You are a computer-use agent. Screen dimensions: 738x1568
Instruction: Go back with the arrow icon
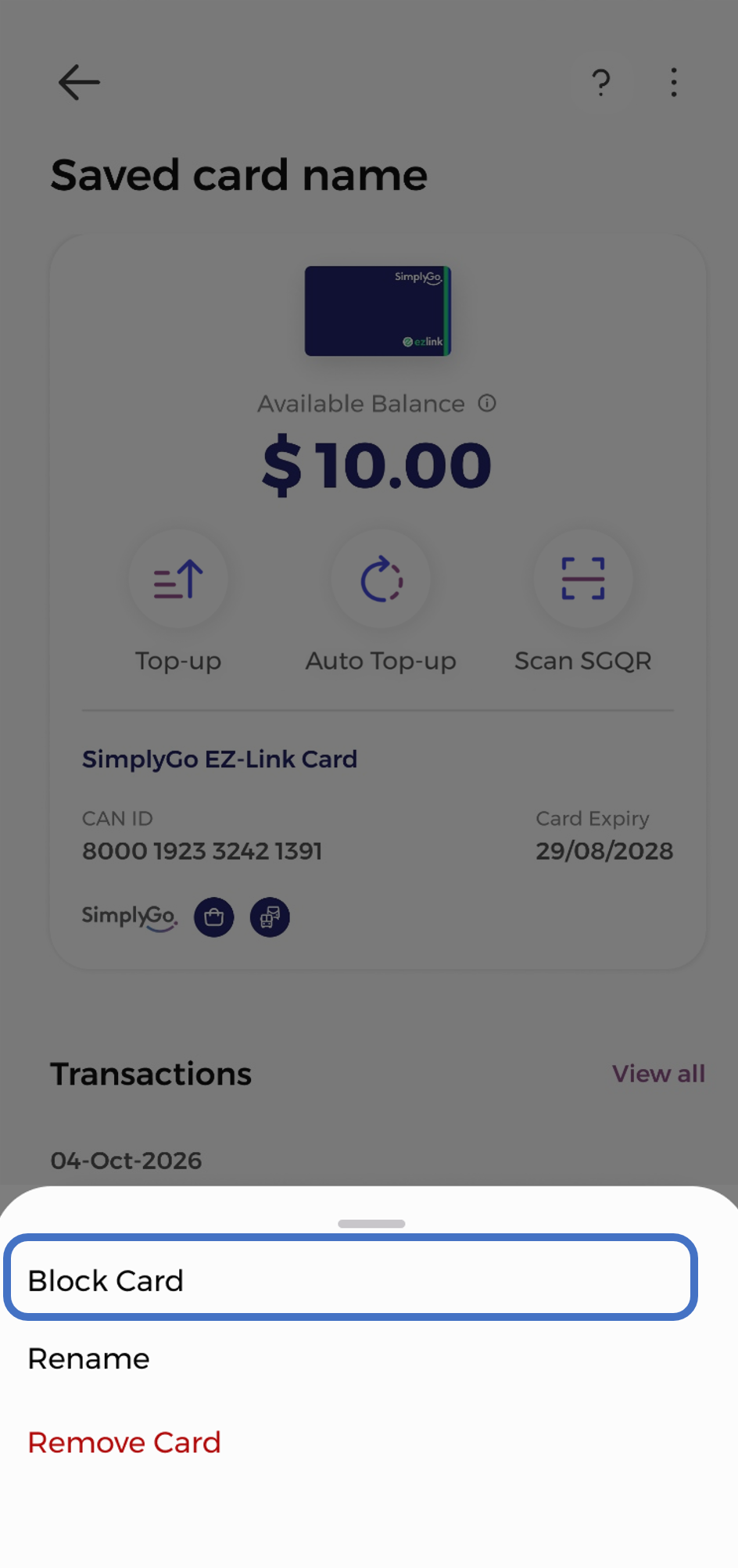(x=79, y=82)
